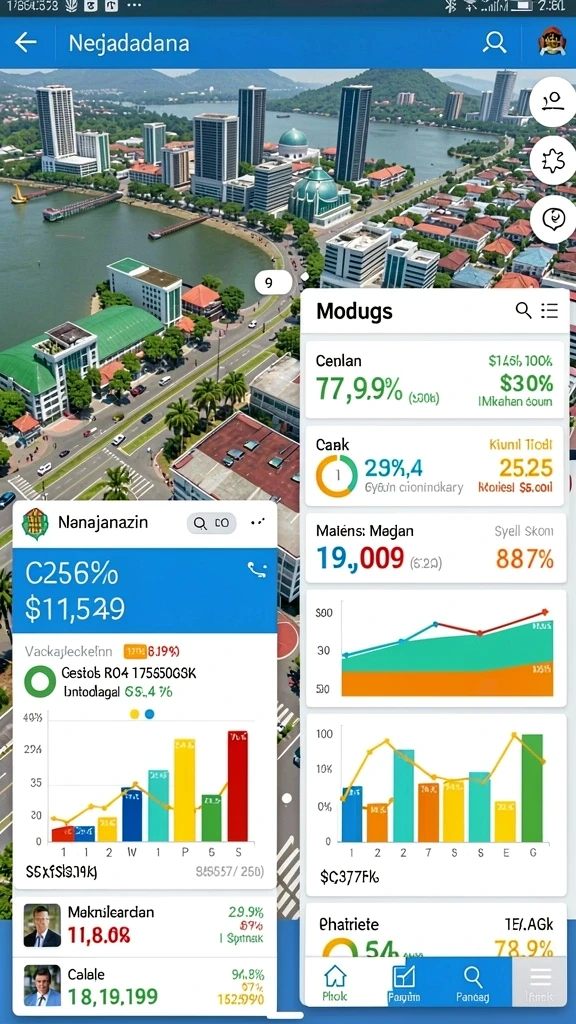Go back using the top-left arrow

(26, 43)
